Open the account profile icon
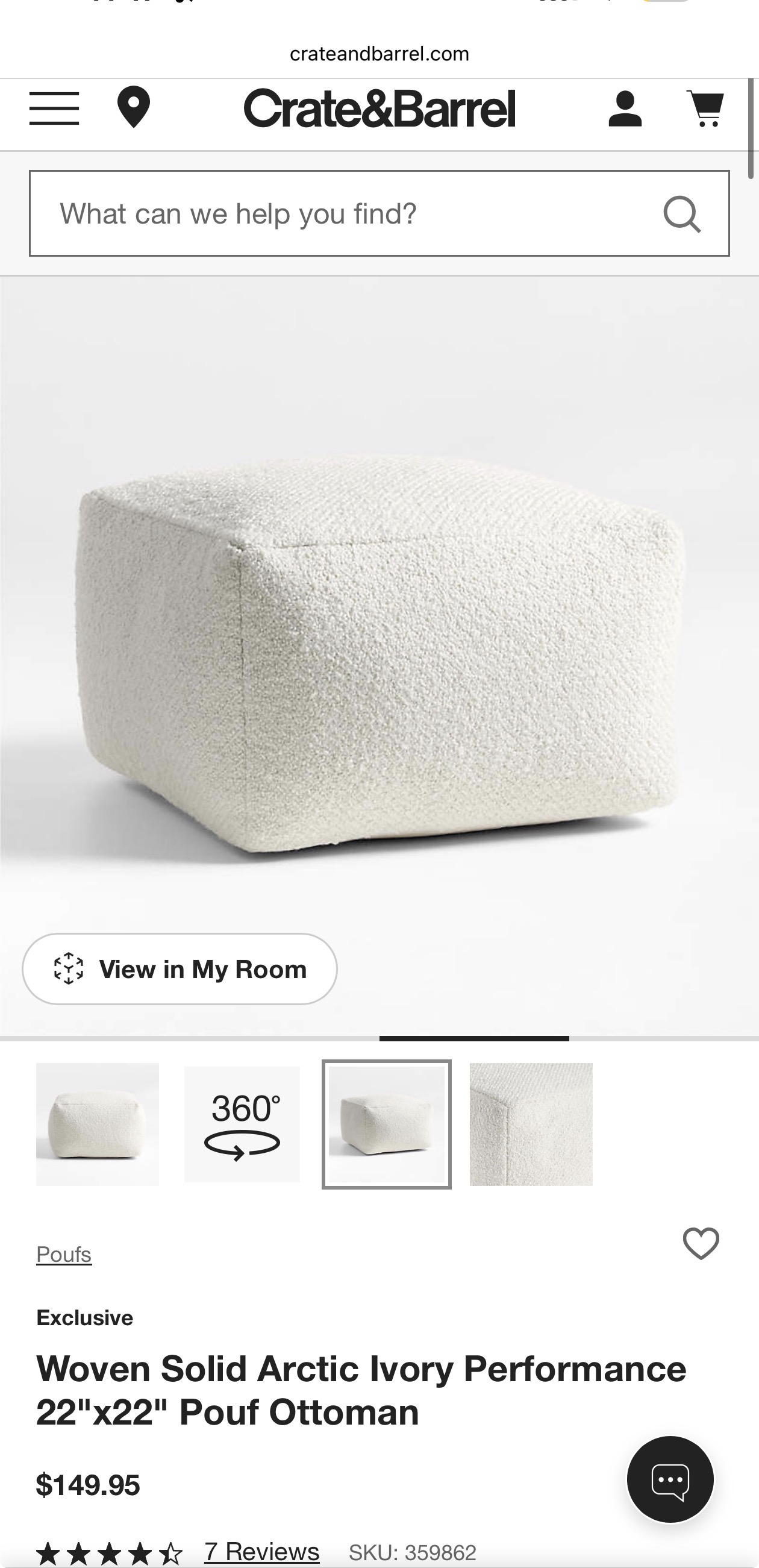Image resolution: width=759 pixels, height=1568 pixels. [x=625, y=109]
